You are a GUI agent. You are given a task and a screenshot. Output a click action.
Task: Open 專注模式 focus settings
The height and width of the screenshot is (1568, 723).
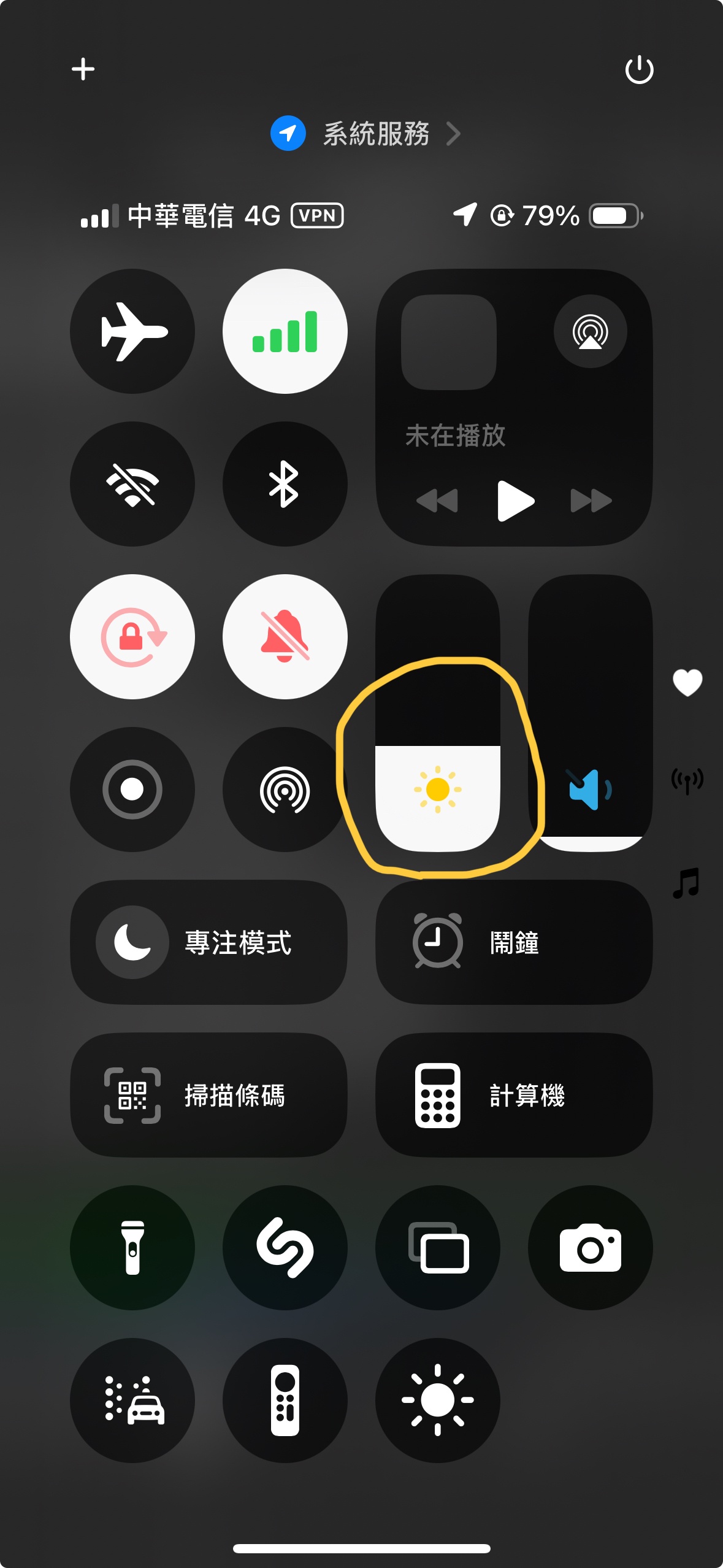(208, 942)
